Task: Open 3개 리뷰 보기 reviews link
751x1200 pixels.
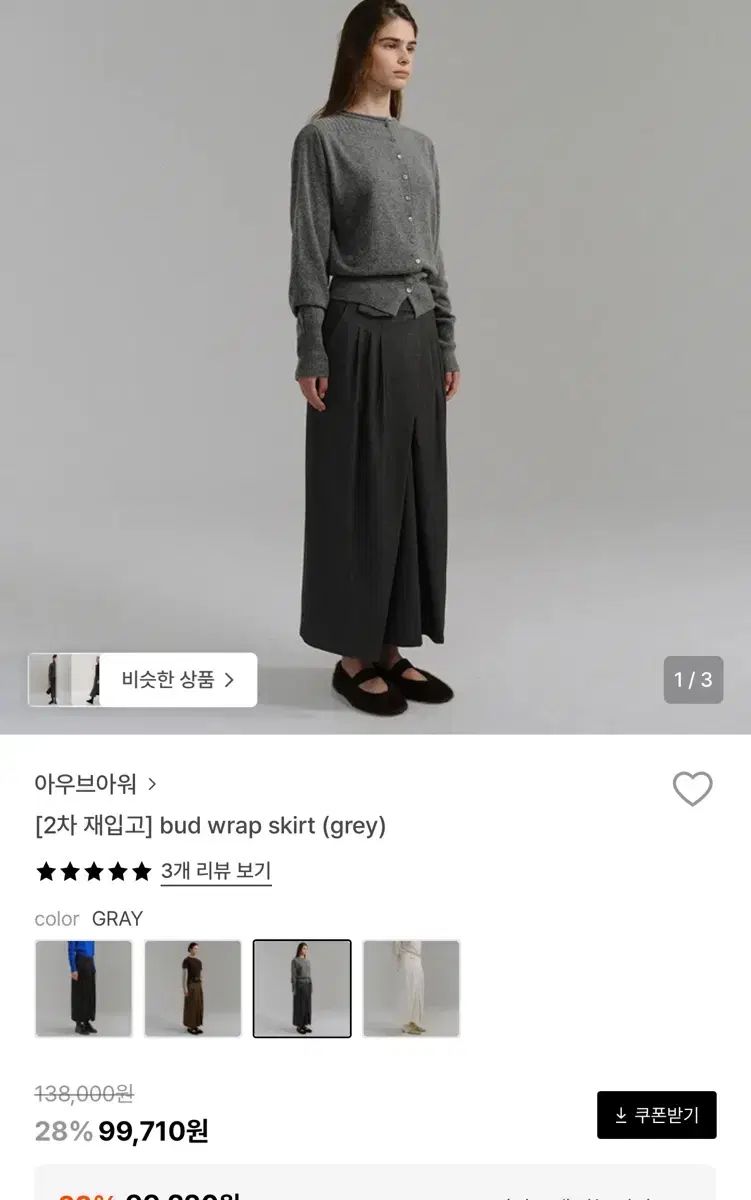Action: [216, 872]
